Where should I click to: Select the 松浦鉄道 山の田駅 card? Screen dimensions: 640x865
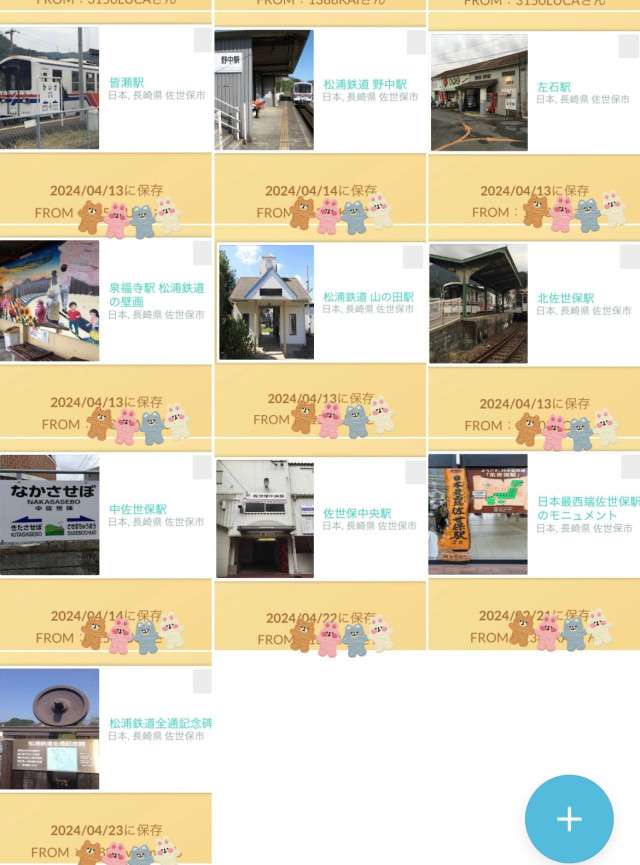[367, 297]
